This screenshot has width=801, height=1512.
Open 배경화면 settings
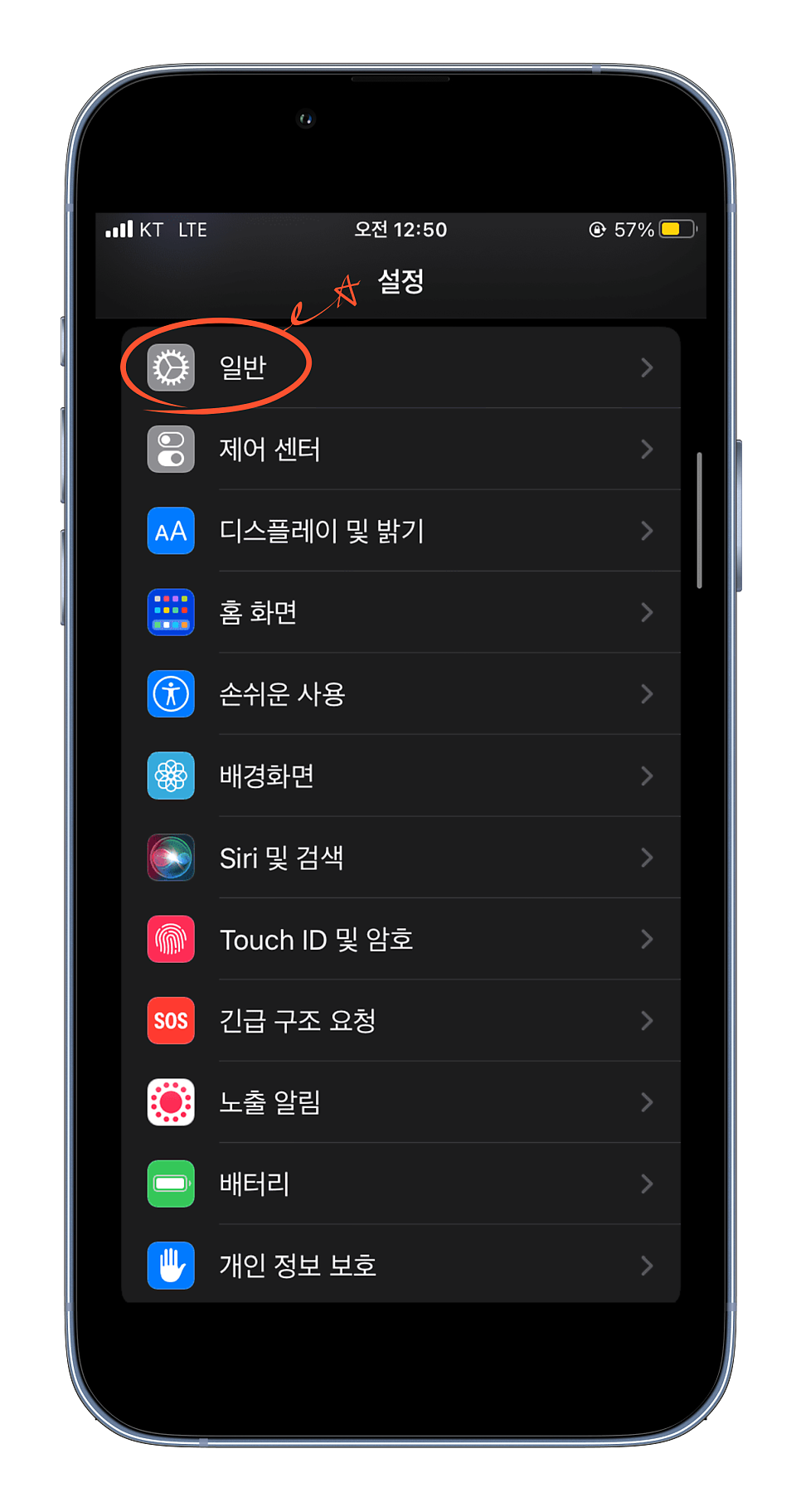click(400, 775)
